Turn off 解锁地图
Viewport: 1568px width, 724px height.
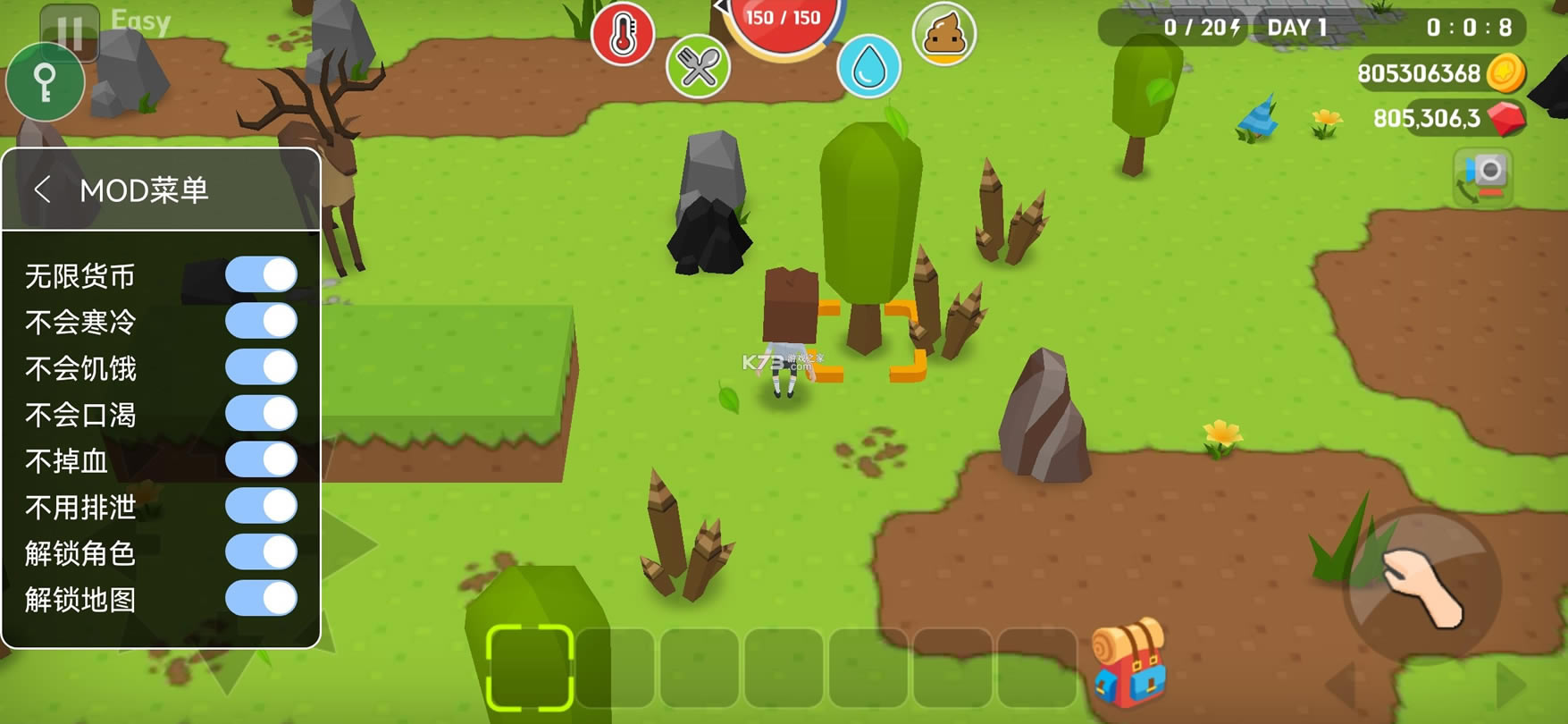pos(261,599)
